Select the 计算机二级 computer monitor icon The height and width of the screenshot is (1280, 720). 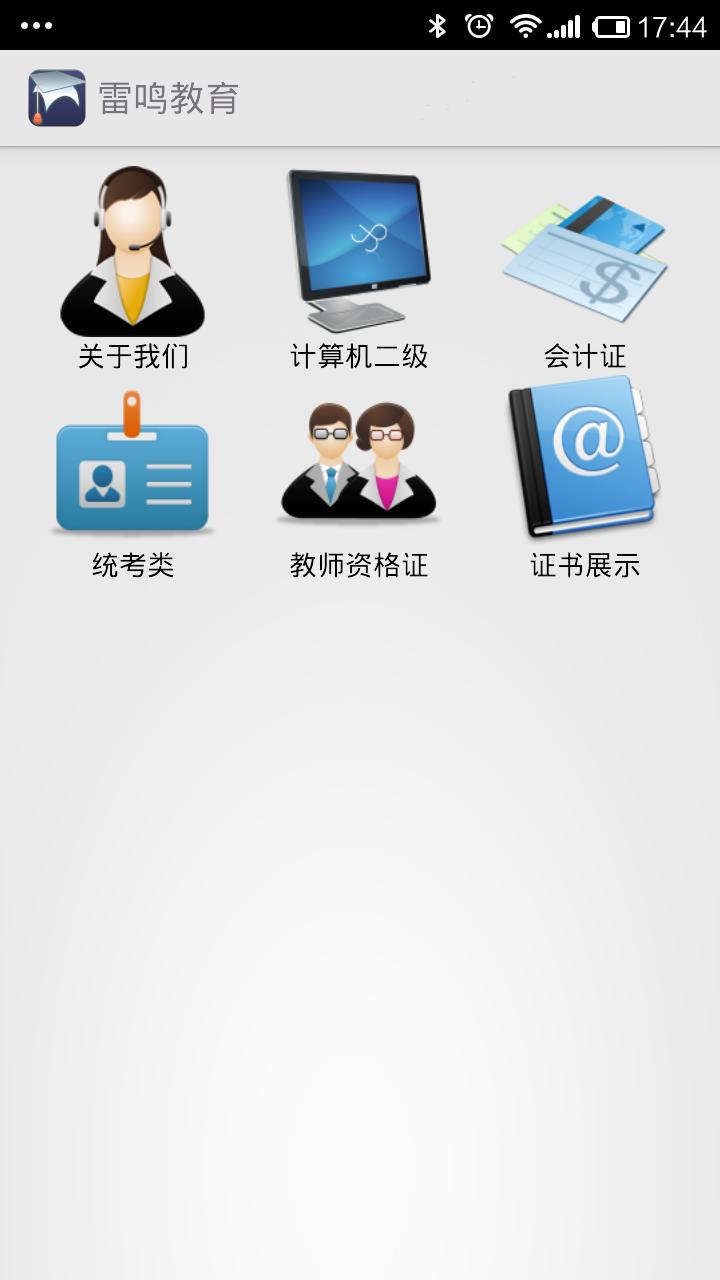pos(359,245)
